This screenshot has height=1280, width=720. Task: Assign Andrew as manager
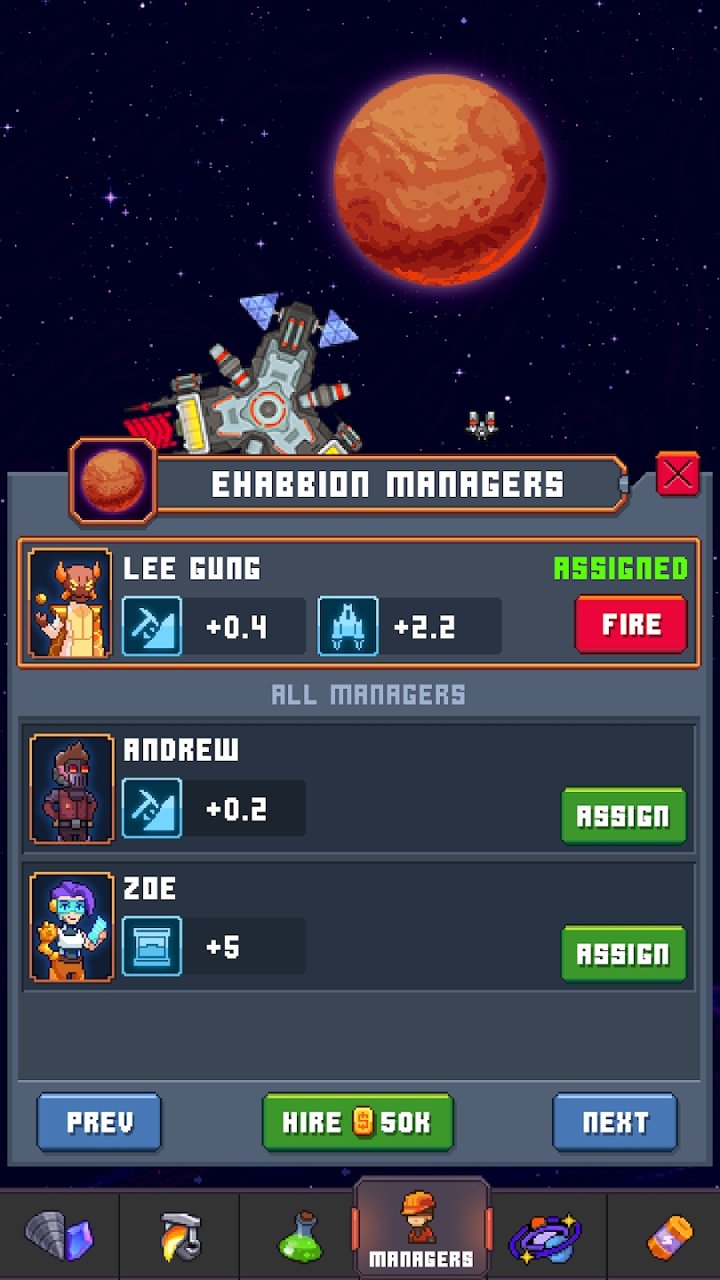pos(623,816)
